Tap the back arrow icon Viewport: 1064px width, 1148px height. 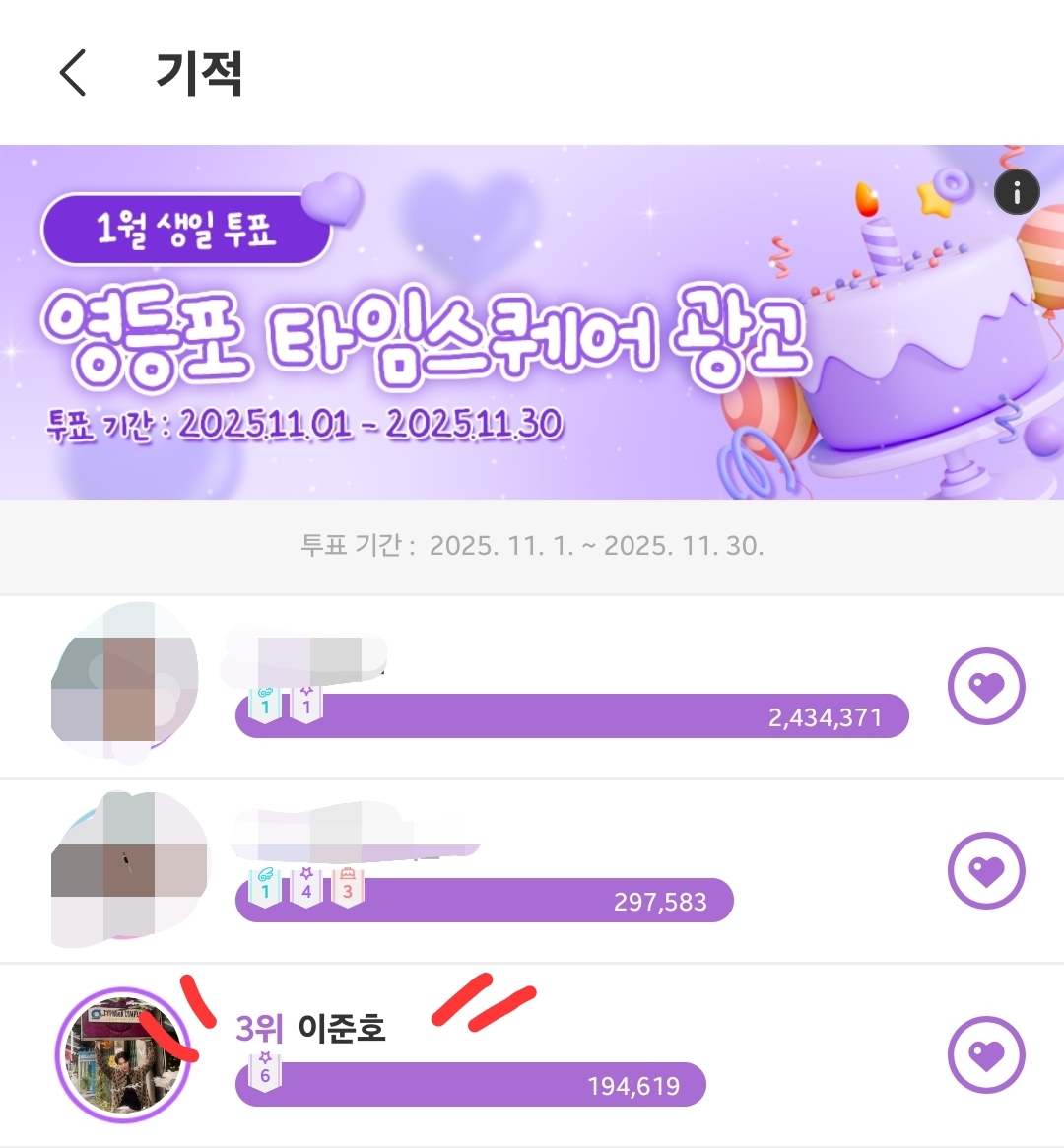point(70,74)
